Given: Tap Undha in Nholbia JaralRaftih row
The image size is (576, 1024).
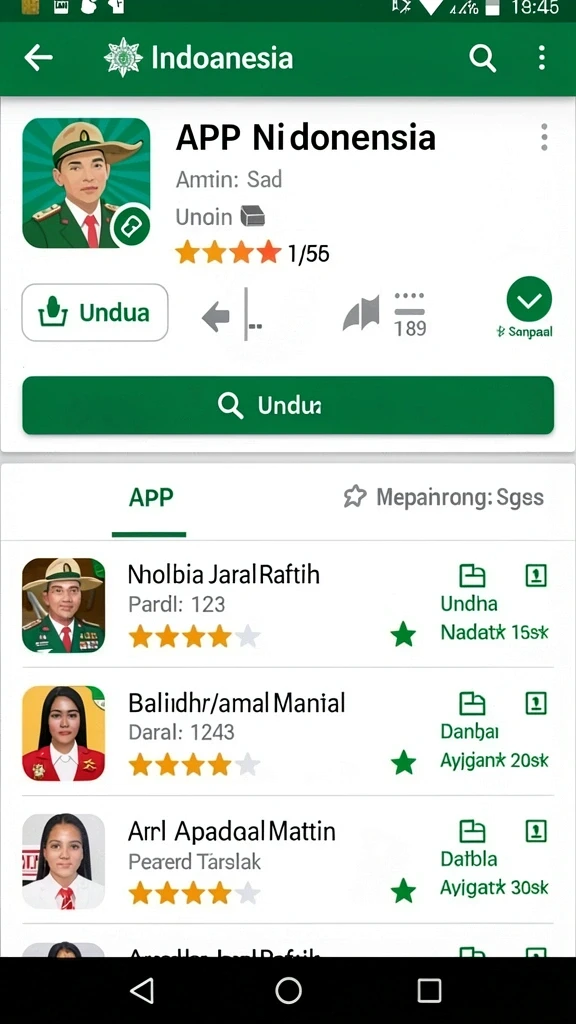Looking at the screenshot, I should pyautogui.click(x=469, y=603).
